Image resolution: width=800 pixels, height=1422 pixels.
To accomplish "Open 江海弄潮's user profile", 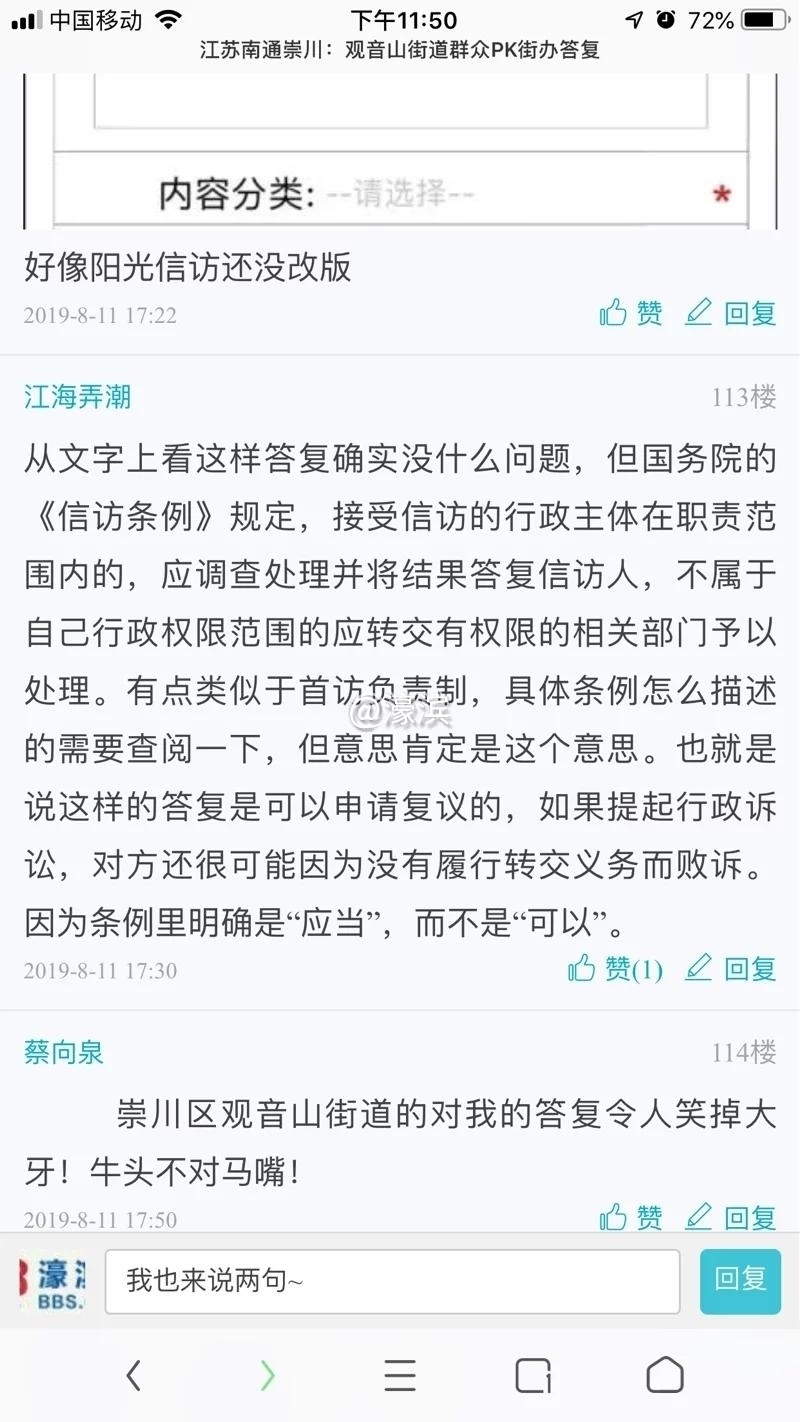I will pyautogui.click(x=77, y=397).
